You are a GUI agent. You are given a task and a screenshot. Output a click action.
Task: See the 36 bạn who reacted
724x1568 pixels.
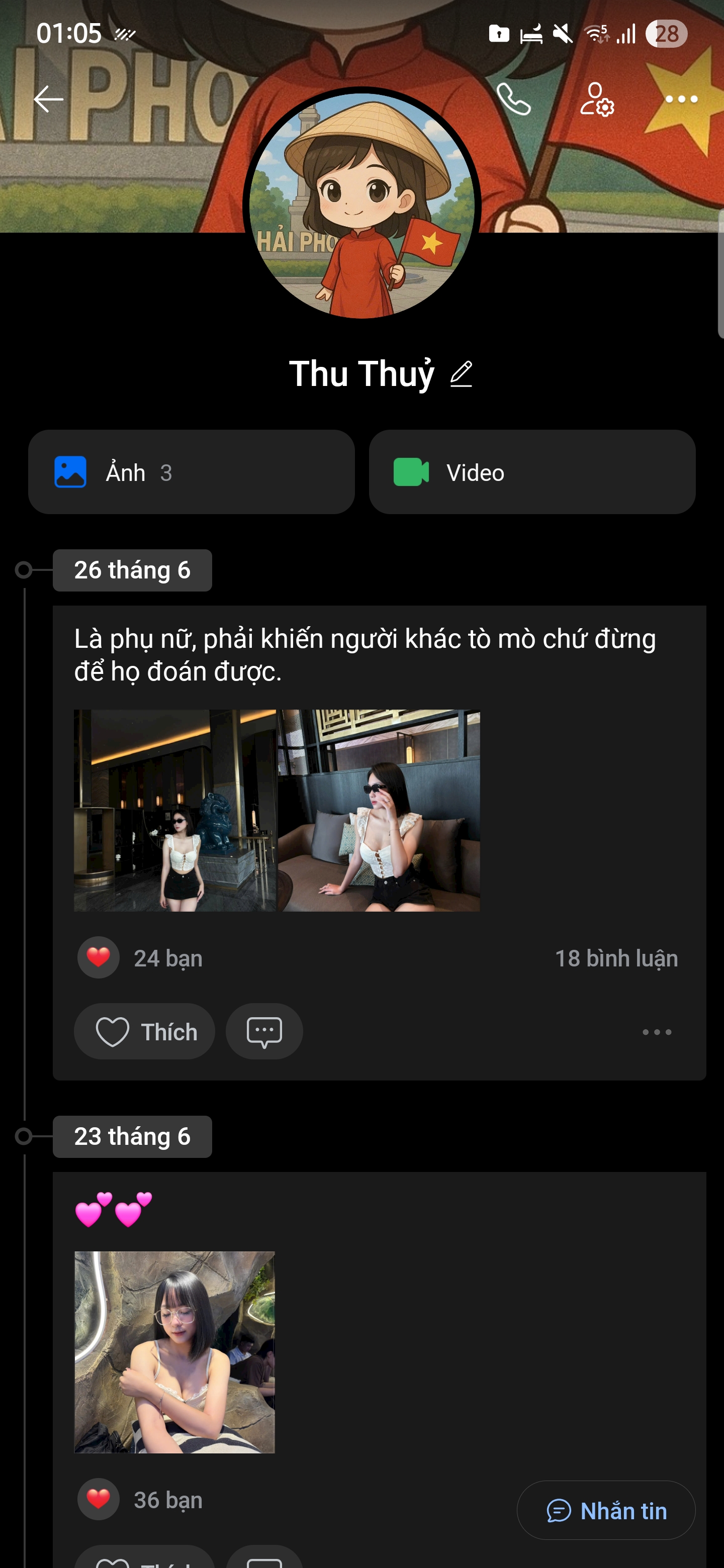coord(167,1500)
